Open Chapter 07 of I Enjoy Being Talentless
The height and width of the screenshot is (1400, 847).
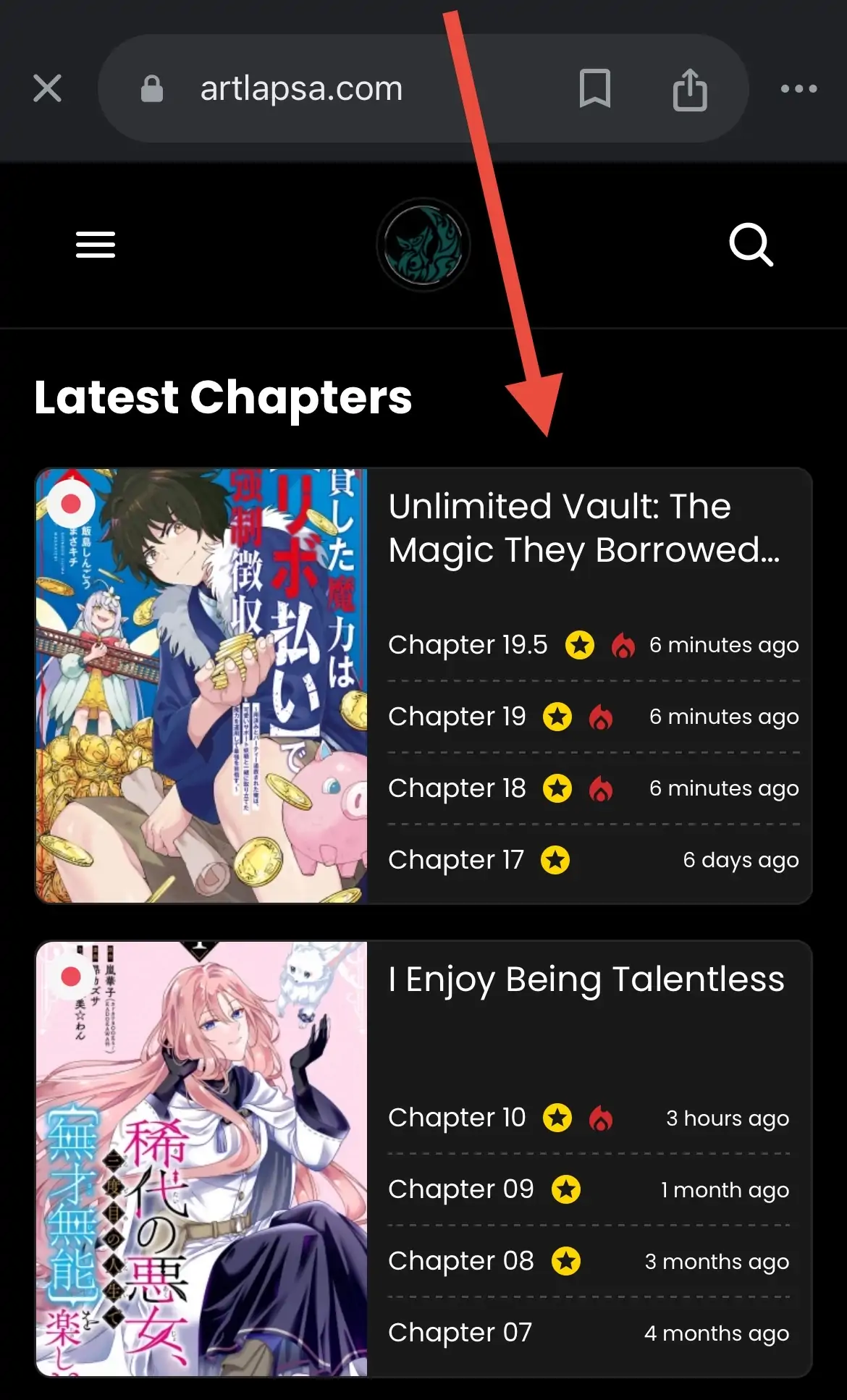tap(460, 1333)
